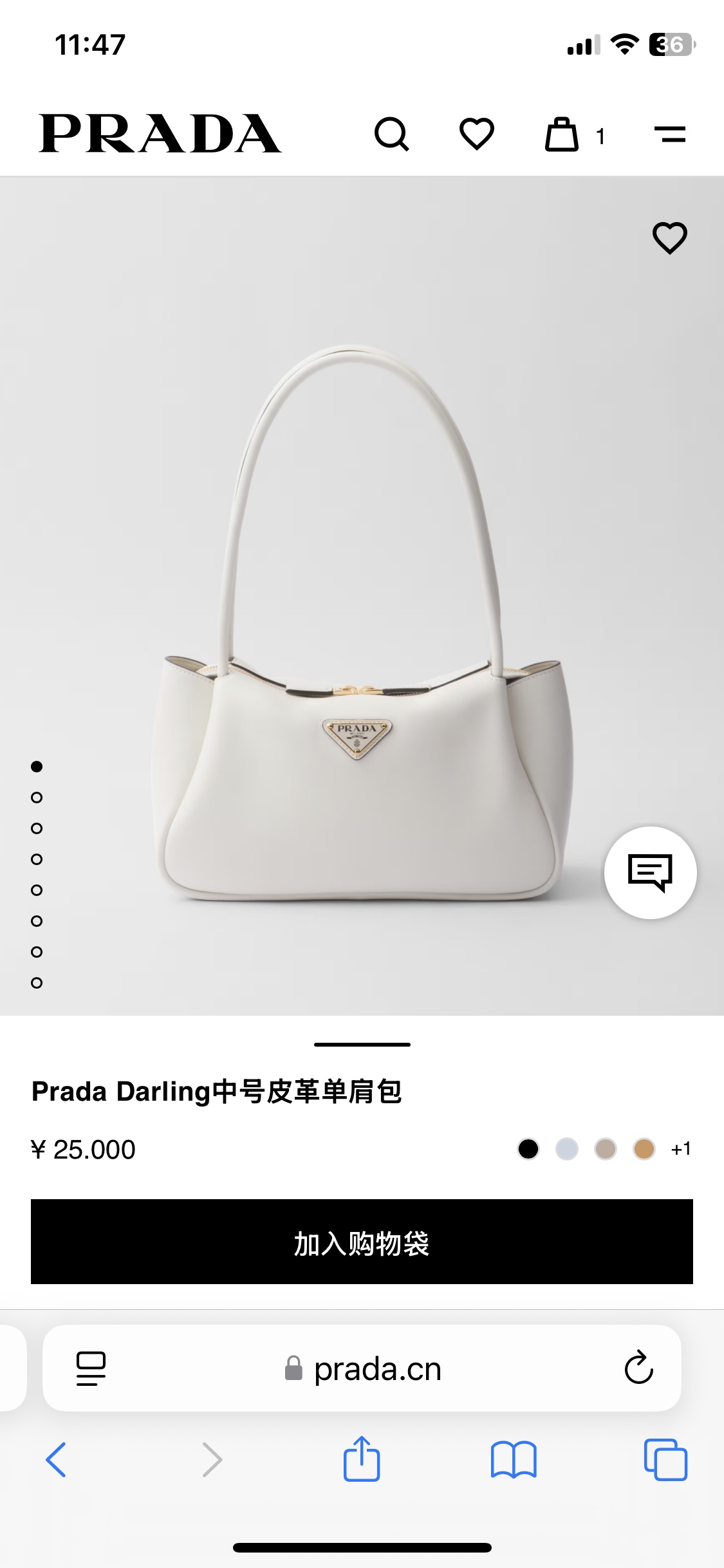Tap 加入购物袋 to add to bag
The width and height of the screenshot is (724, 1568).
click(x=362, y=1242)
